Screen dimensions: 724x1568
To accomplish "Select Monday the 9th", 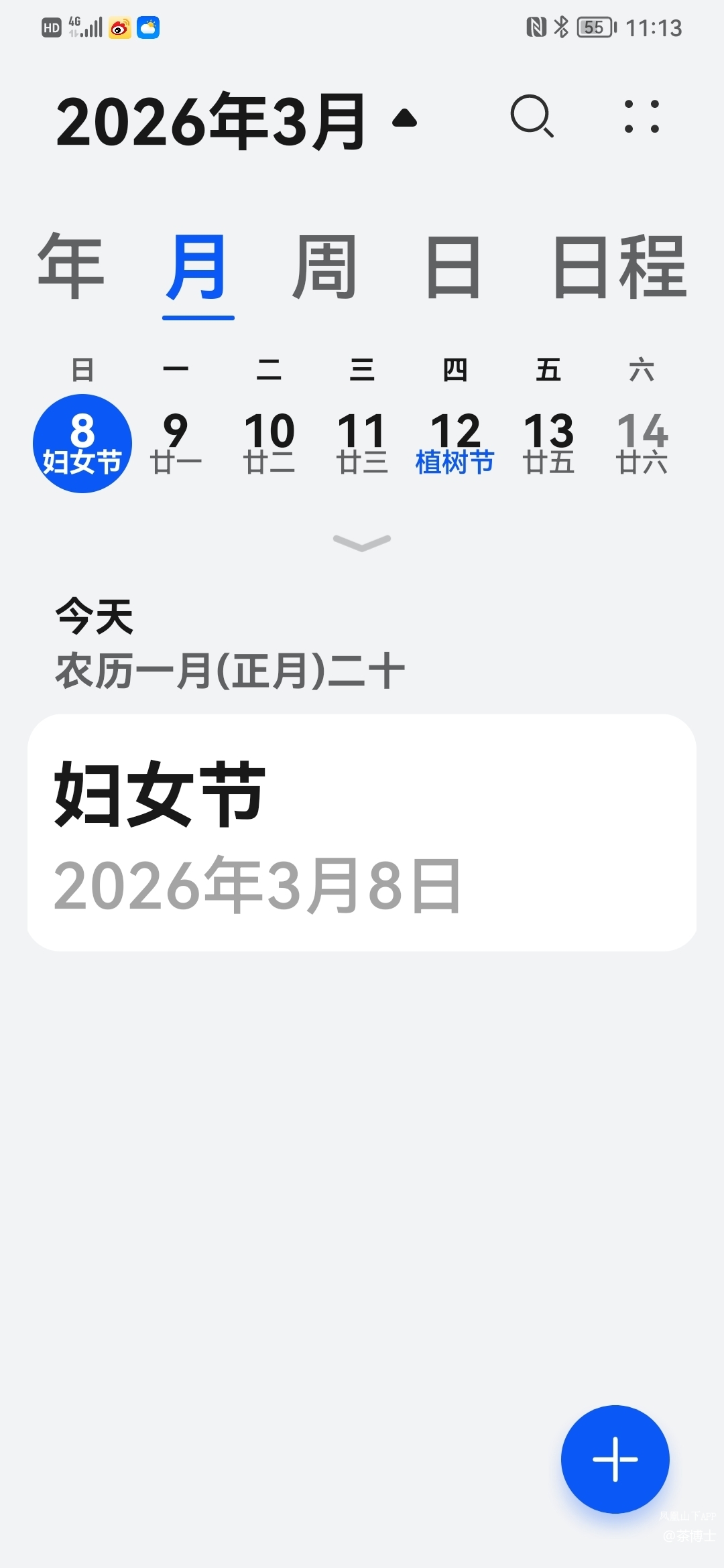I will pyautogui.click(x=176, y=444).
